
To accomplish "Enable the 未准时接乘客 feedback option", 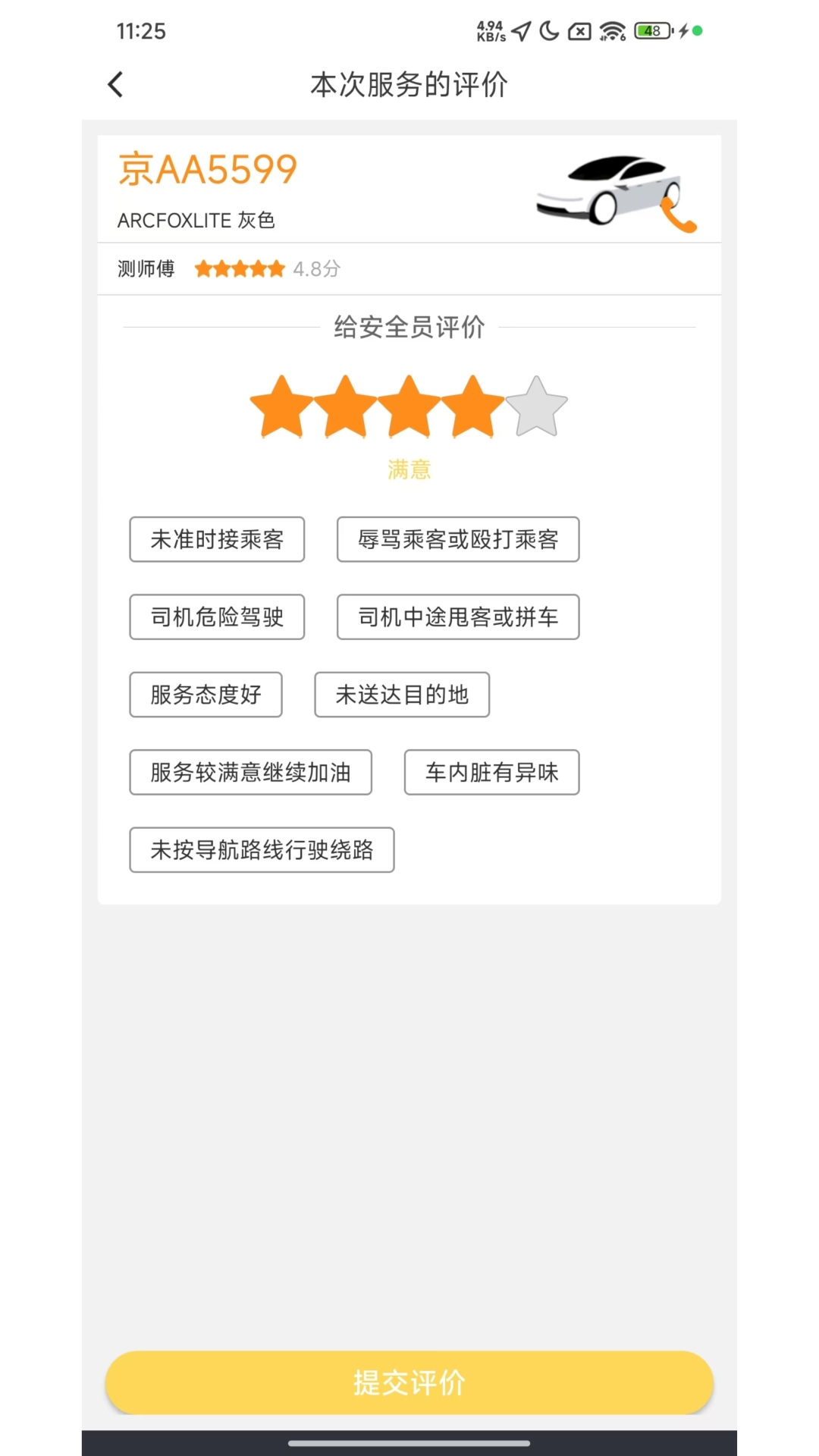I will click(x=217, y=539).
